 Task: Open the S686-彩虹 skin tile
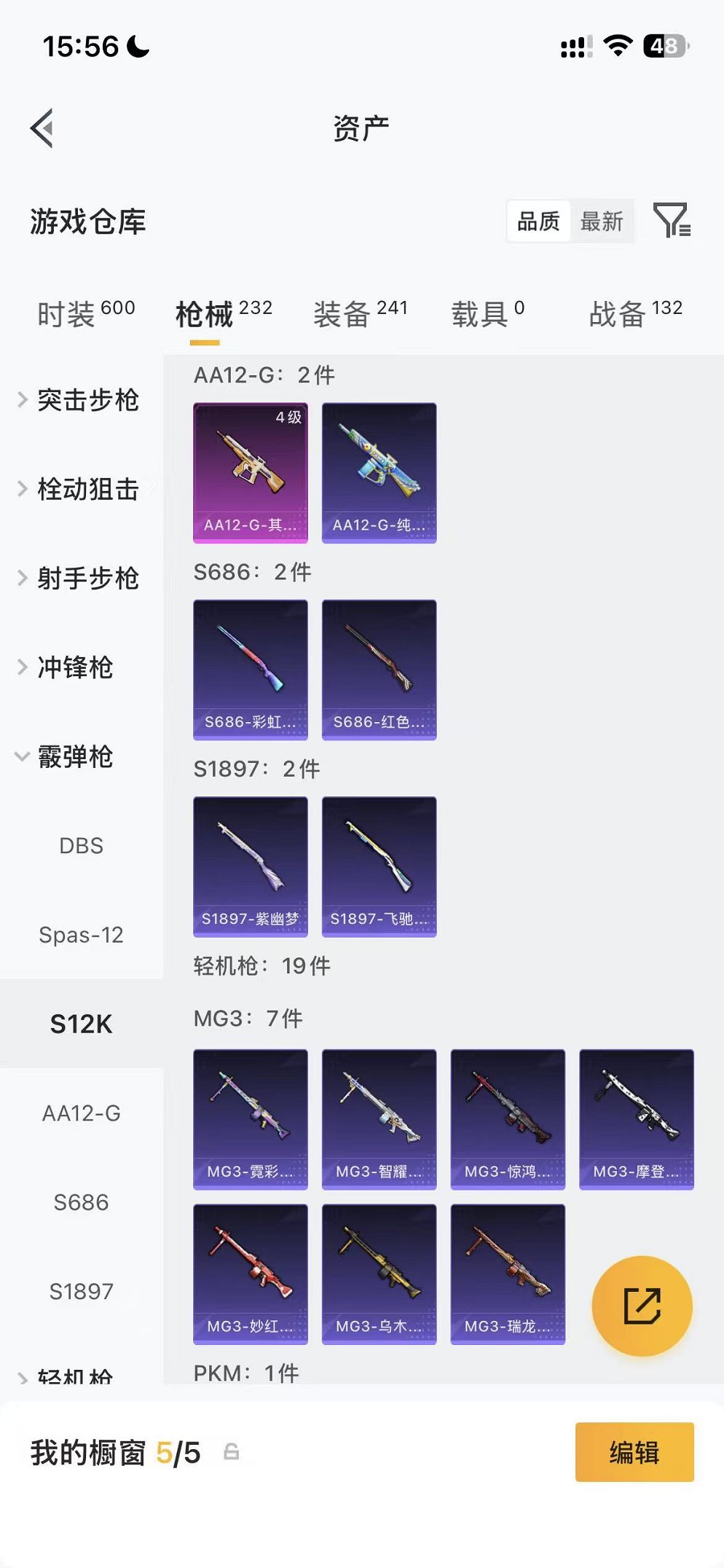click(x=251, y=670)
